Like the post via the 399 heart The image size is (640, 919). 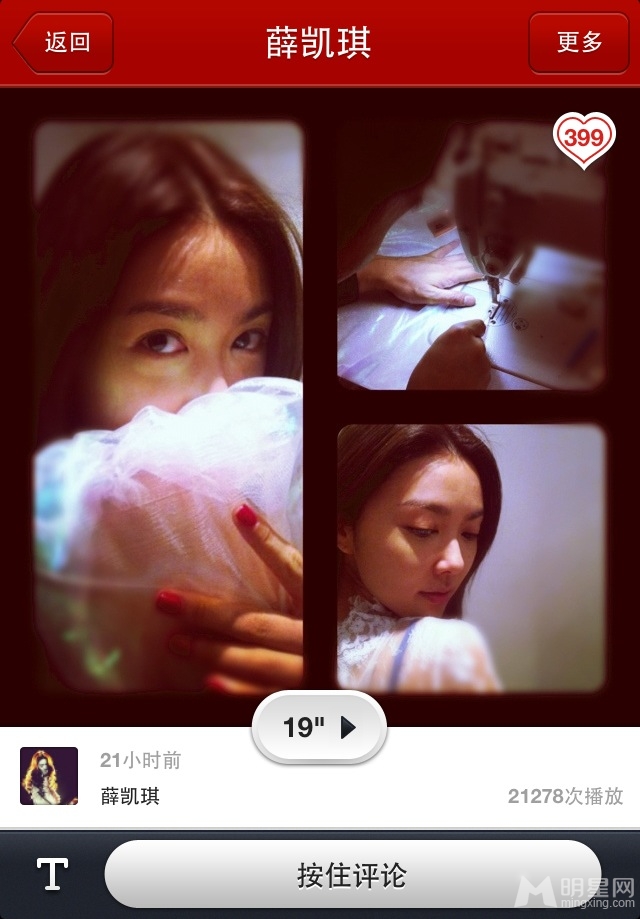(583, 138)
